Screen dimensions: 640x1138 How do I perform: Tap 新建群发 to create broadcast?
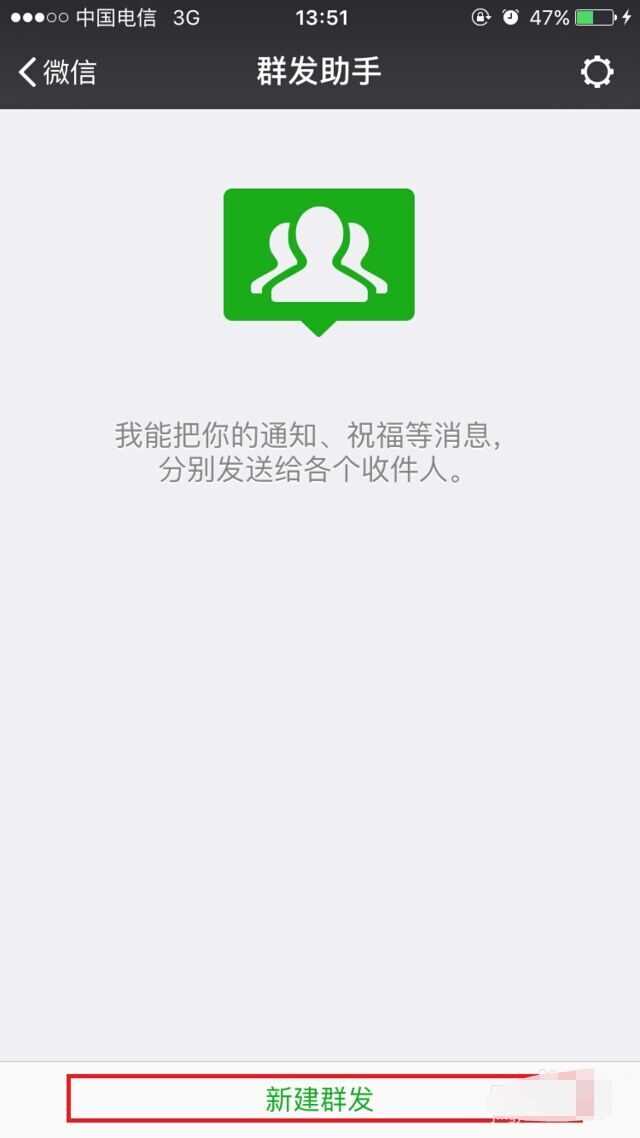320,1099
